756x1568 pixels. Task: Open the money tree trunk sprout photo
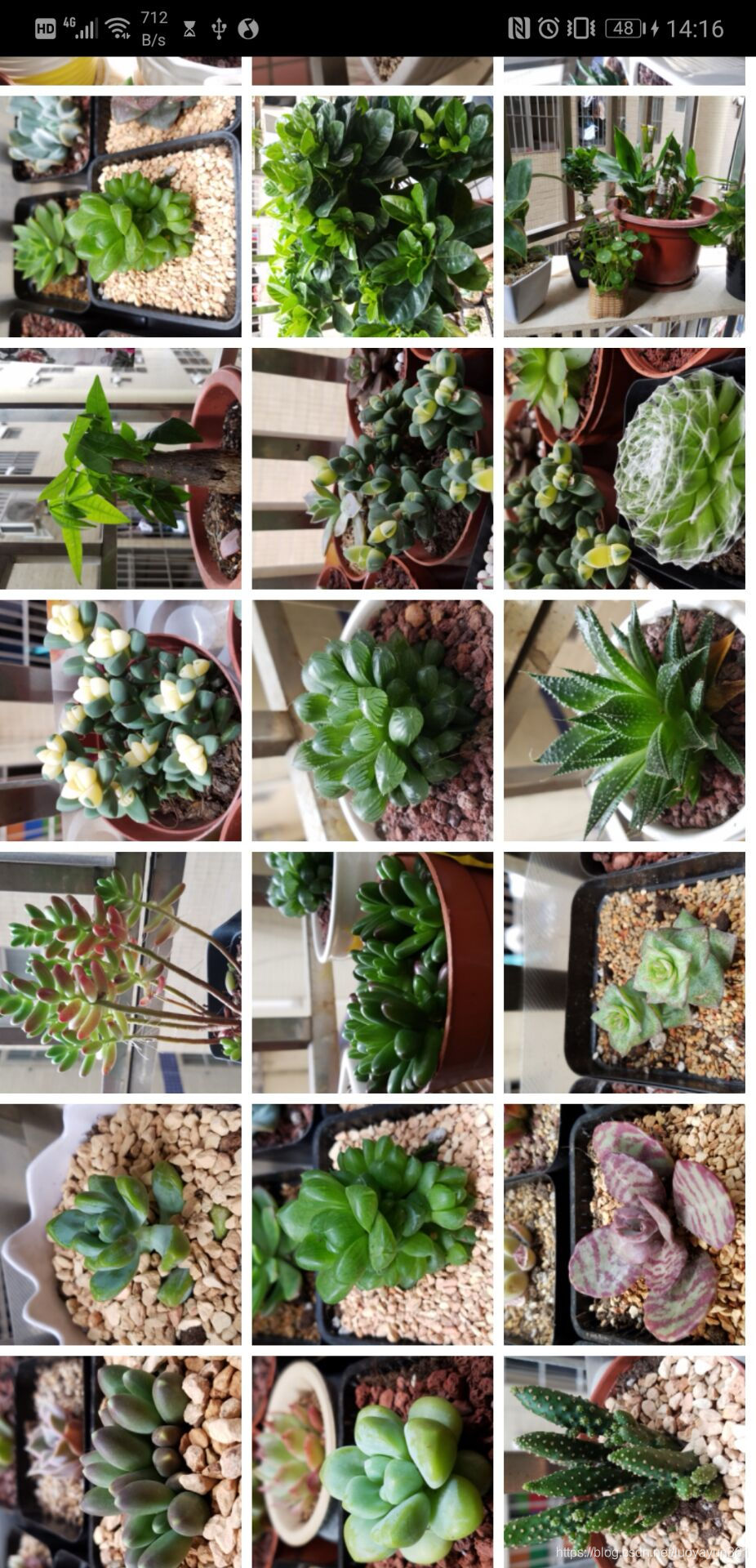120,469
